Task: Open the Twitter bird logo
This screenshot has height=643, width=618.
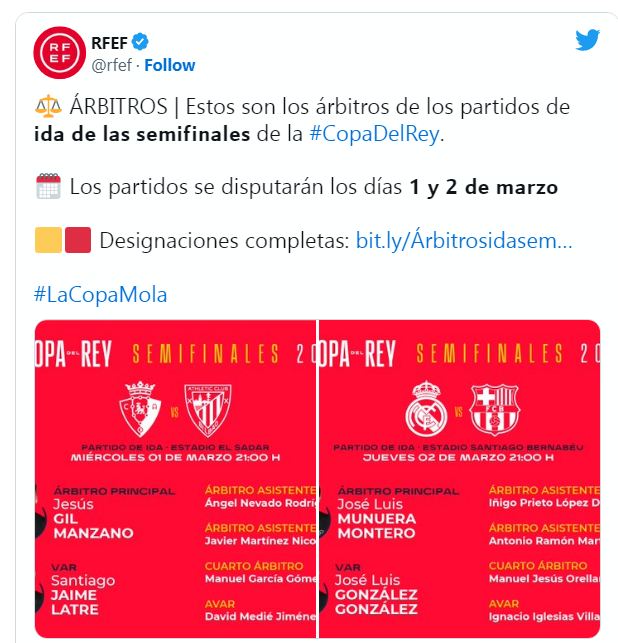Action: [587, 41]
